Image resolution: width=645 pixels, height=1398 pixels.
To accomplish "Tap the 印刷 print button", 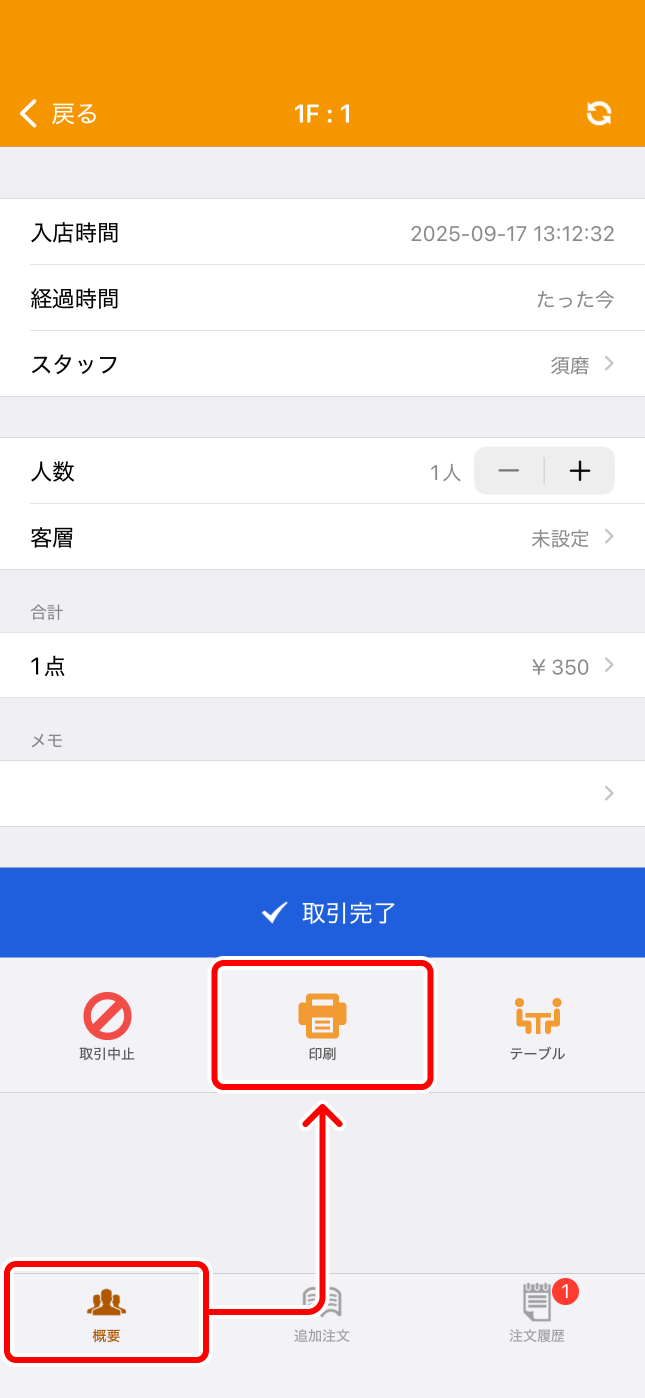I will (x=322, y=1026).
